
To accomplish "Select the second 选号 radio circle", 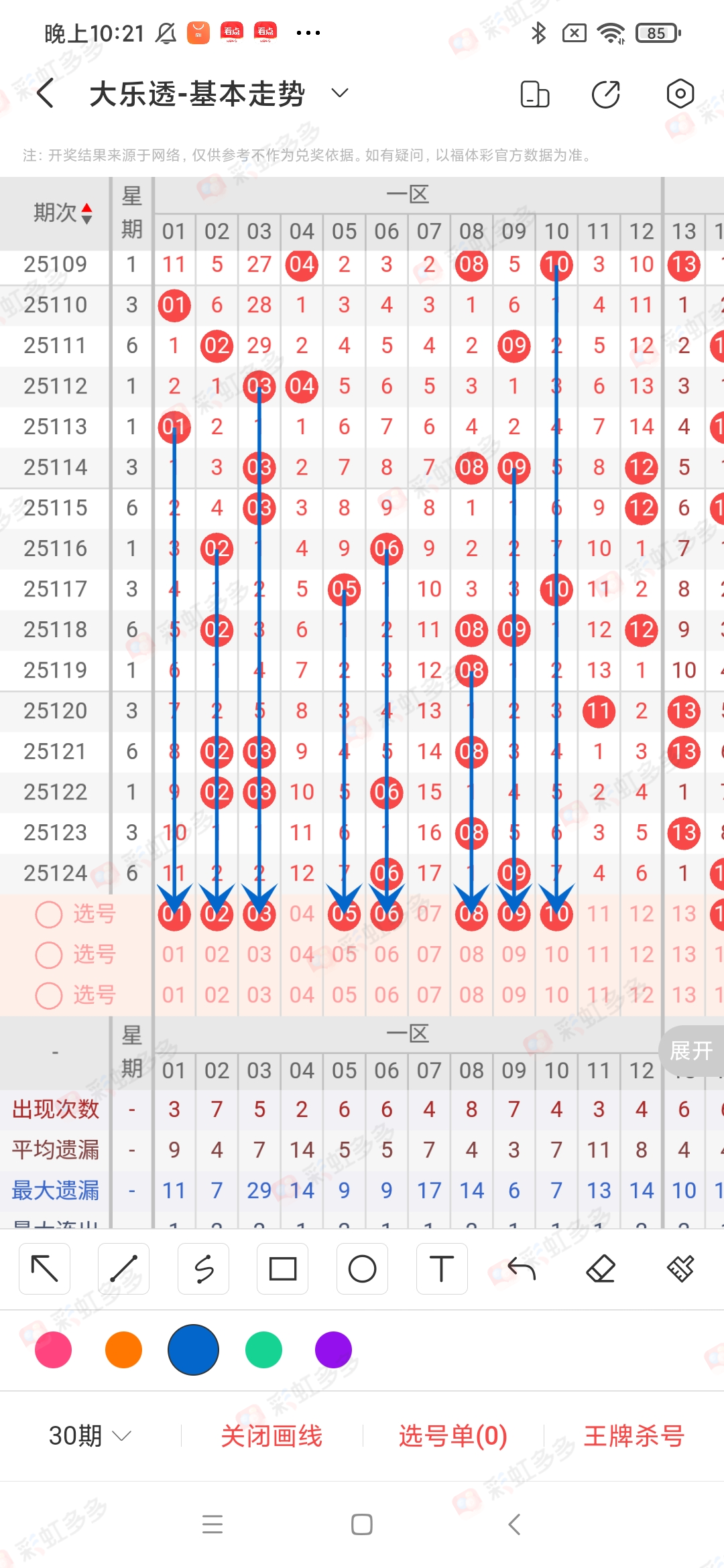I will point(48,955).
